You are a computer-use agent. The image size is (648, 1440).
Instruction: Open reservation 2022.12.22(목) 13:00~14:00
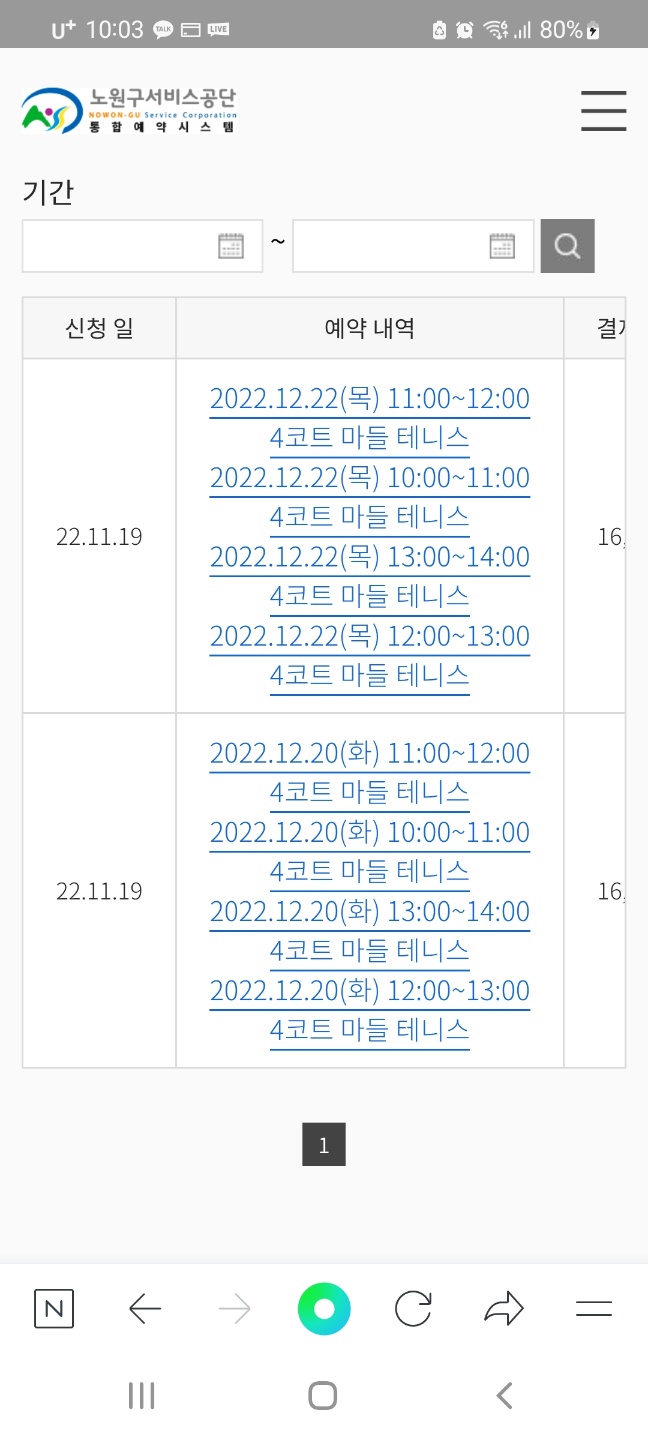pos(369,557)
